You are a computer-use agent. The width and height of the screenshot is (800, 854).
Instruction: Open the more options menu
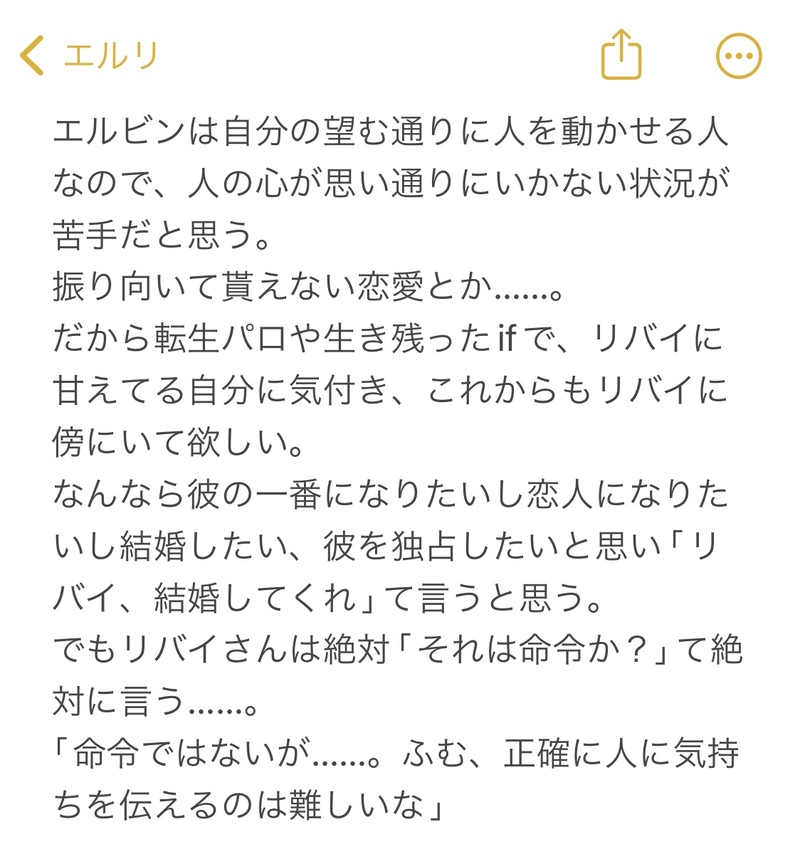(x=738, y=56)
